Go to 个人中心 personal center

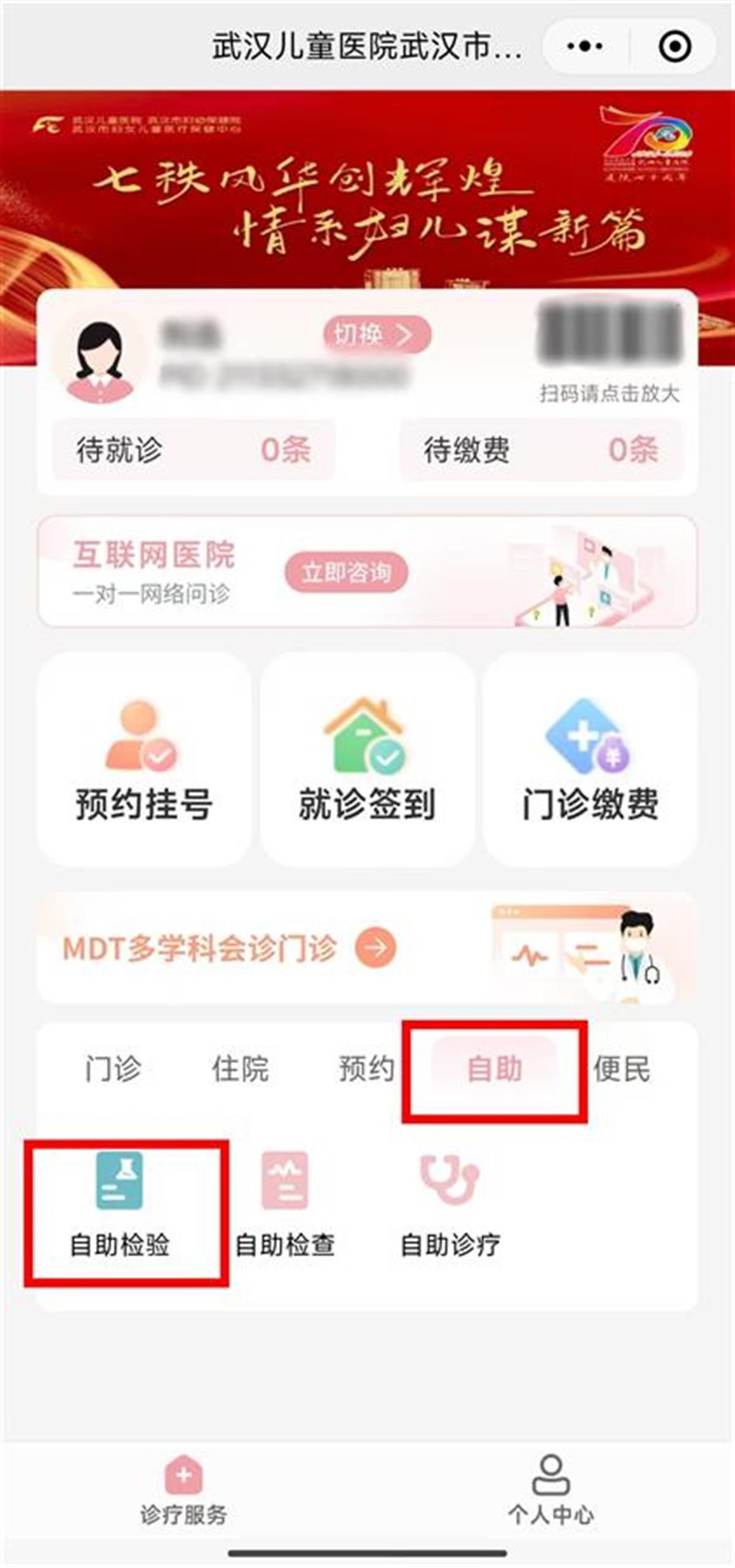pyautogui.click(x=550, y=1489)
